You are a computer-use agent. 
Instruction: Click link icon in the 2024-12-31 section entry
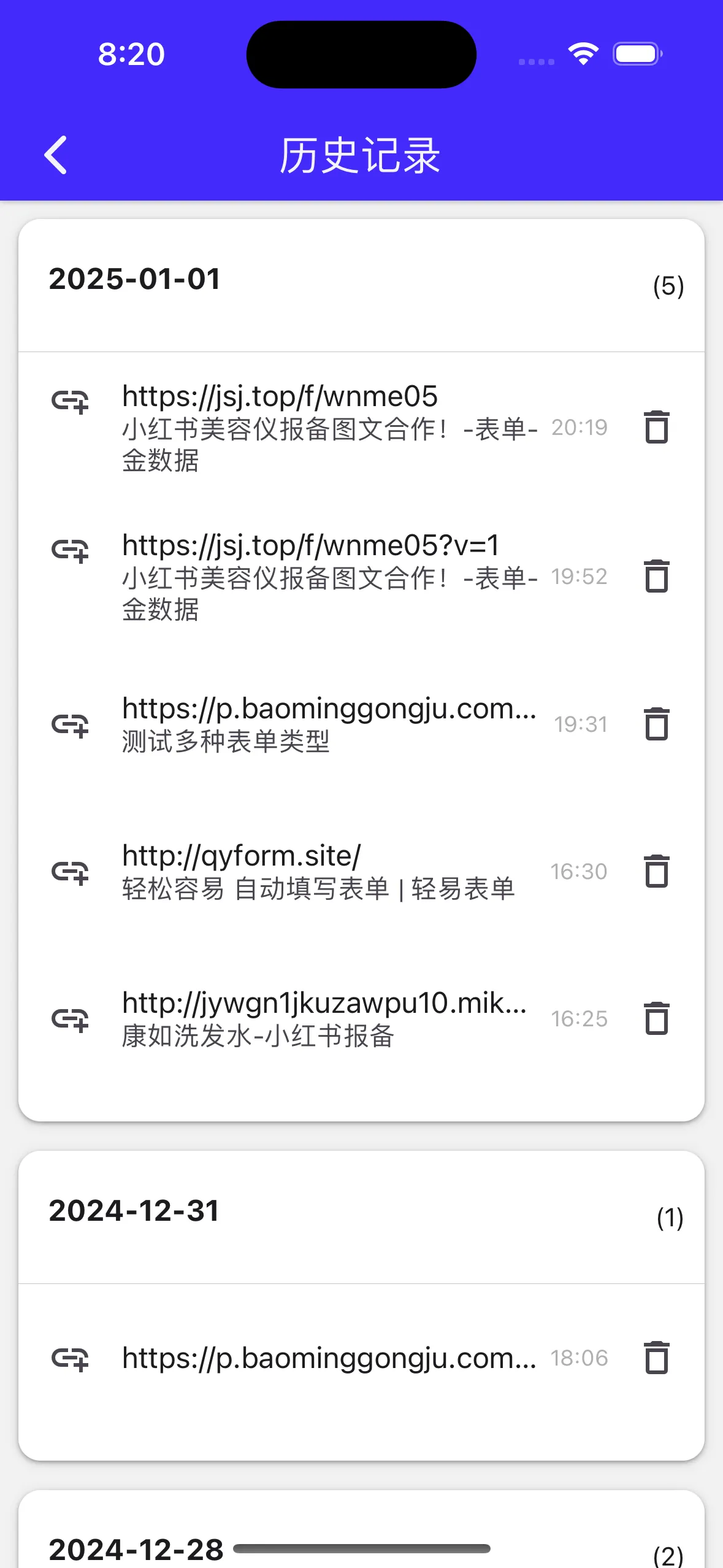(69, 1358)
